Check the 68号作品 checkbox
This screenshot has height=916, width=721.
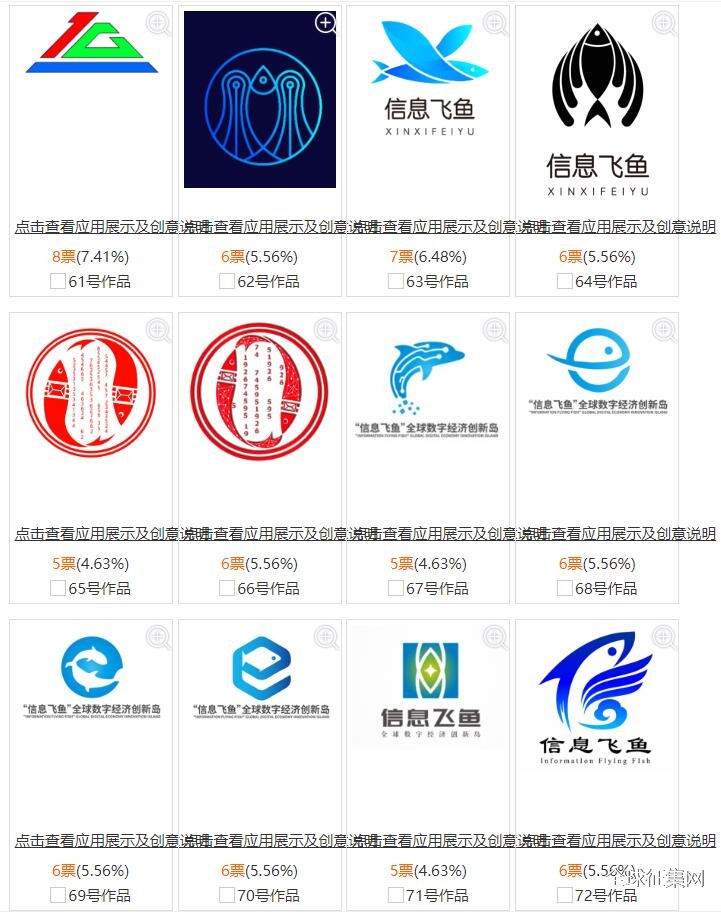tap(565, 589)
